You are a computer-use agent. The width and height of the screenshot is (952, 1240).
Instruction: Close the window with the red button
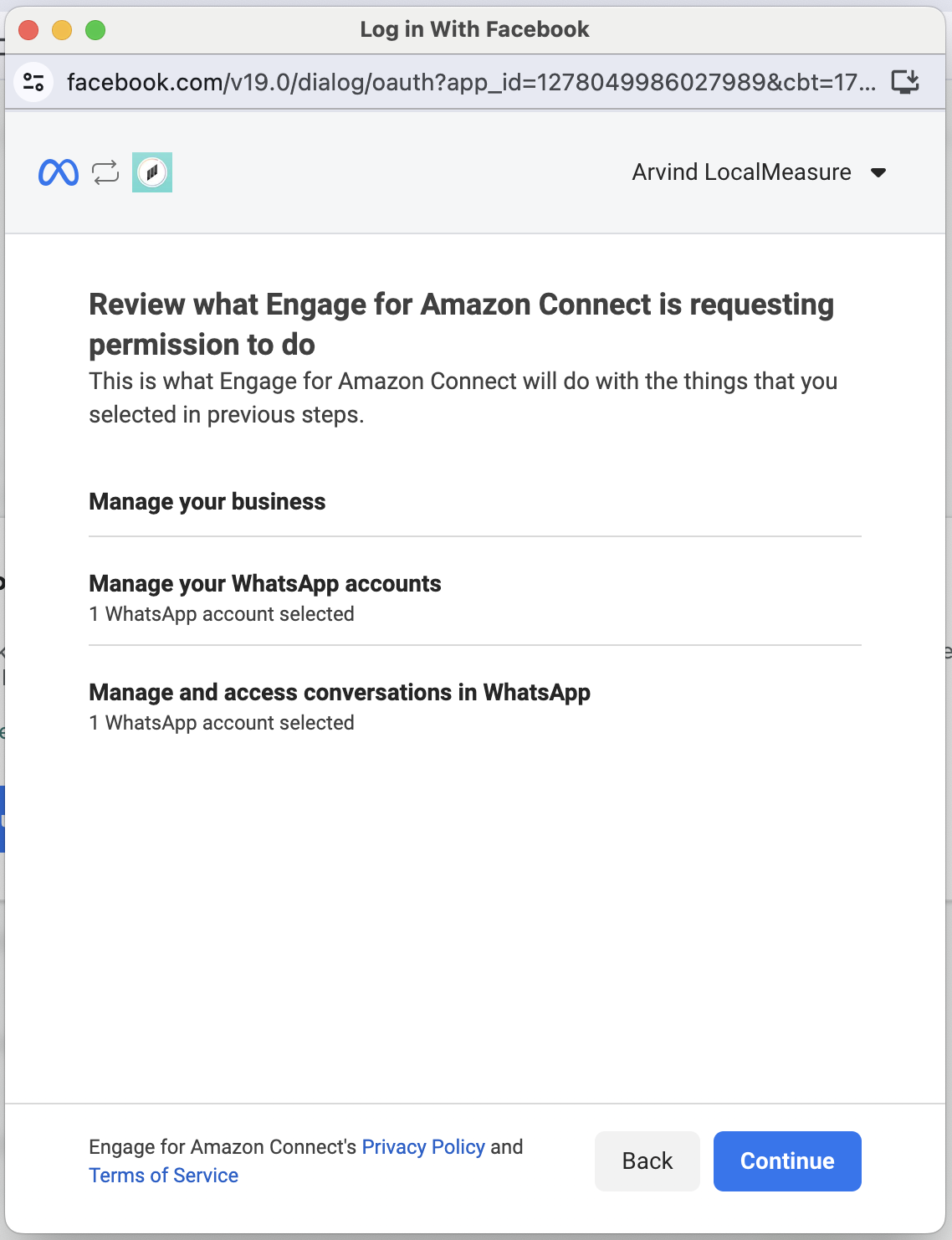tap(28, 30)
